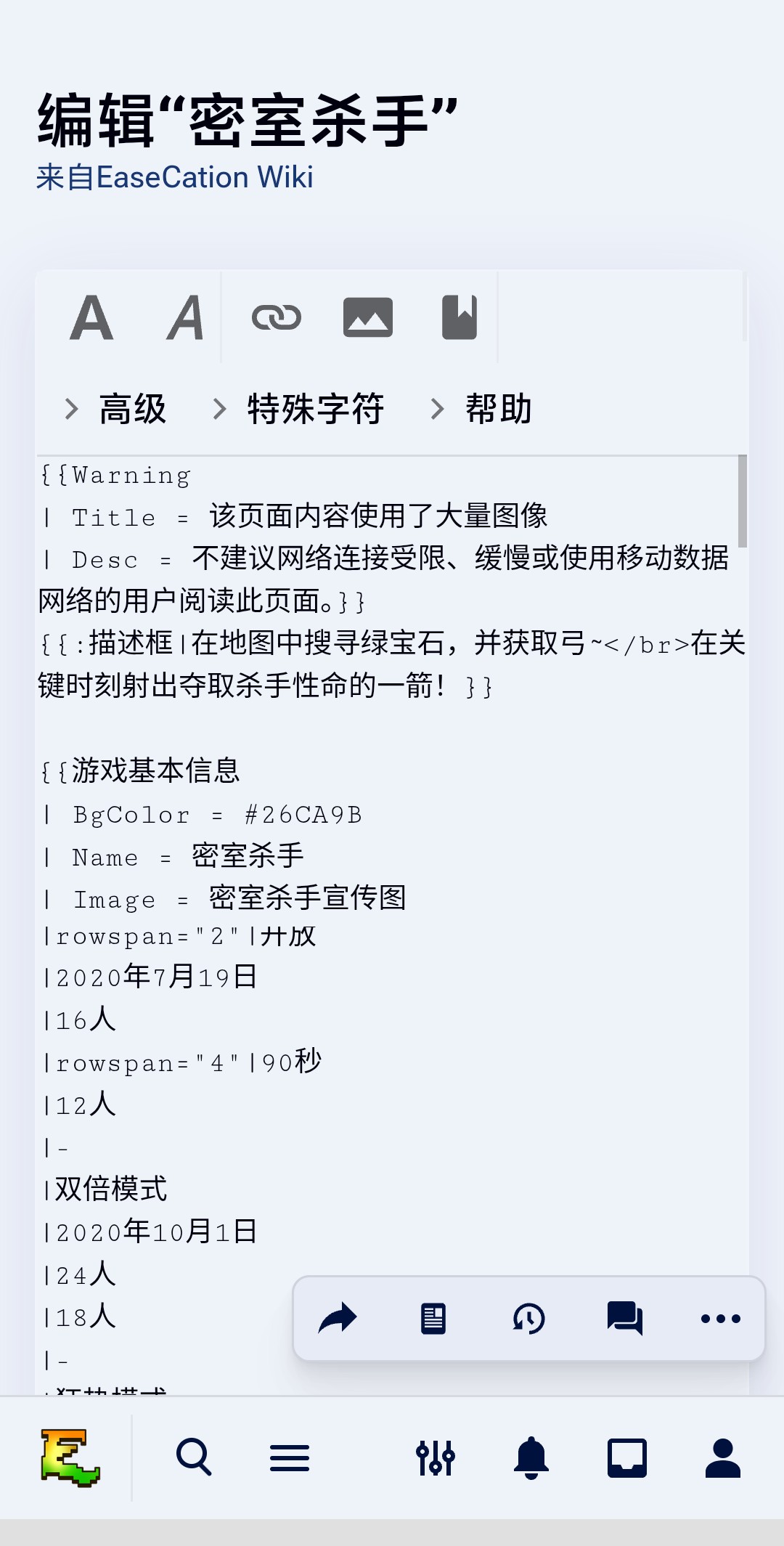
Task: Share the page with the arrow icon
Action: 338,1318
